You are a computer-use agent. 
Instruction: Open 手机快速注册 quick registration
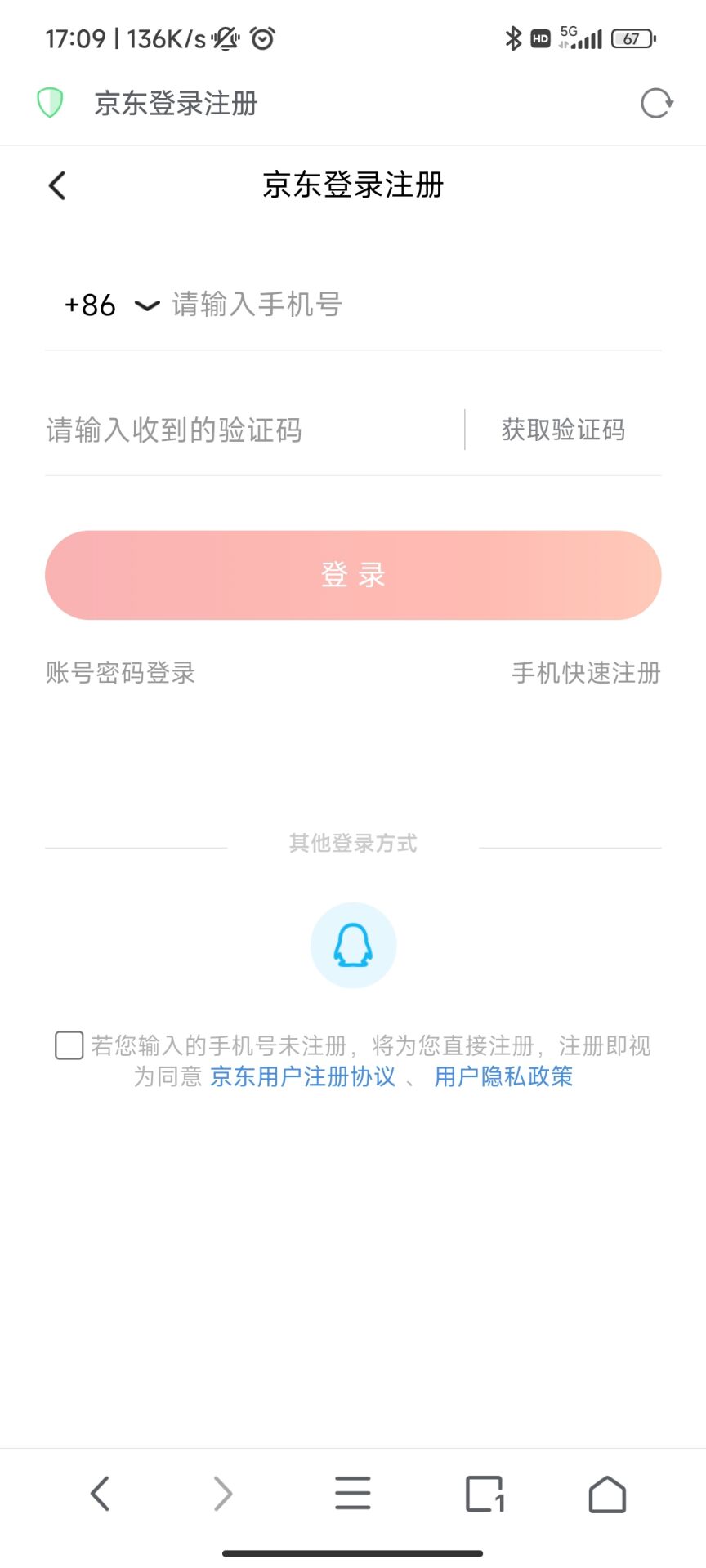click(586, 673)
